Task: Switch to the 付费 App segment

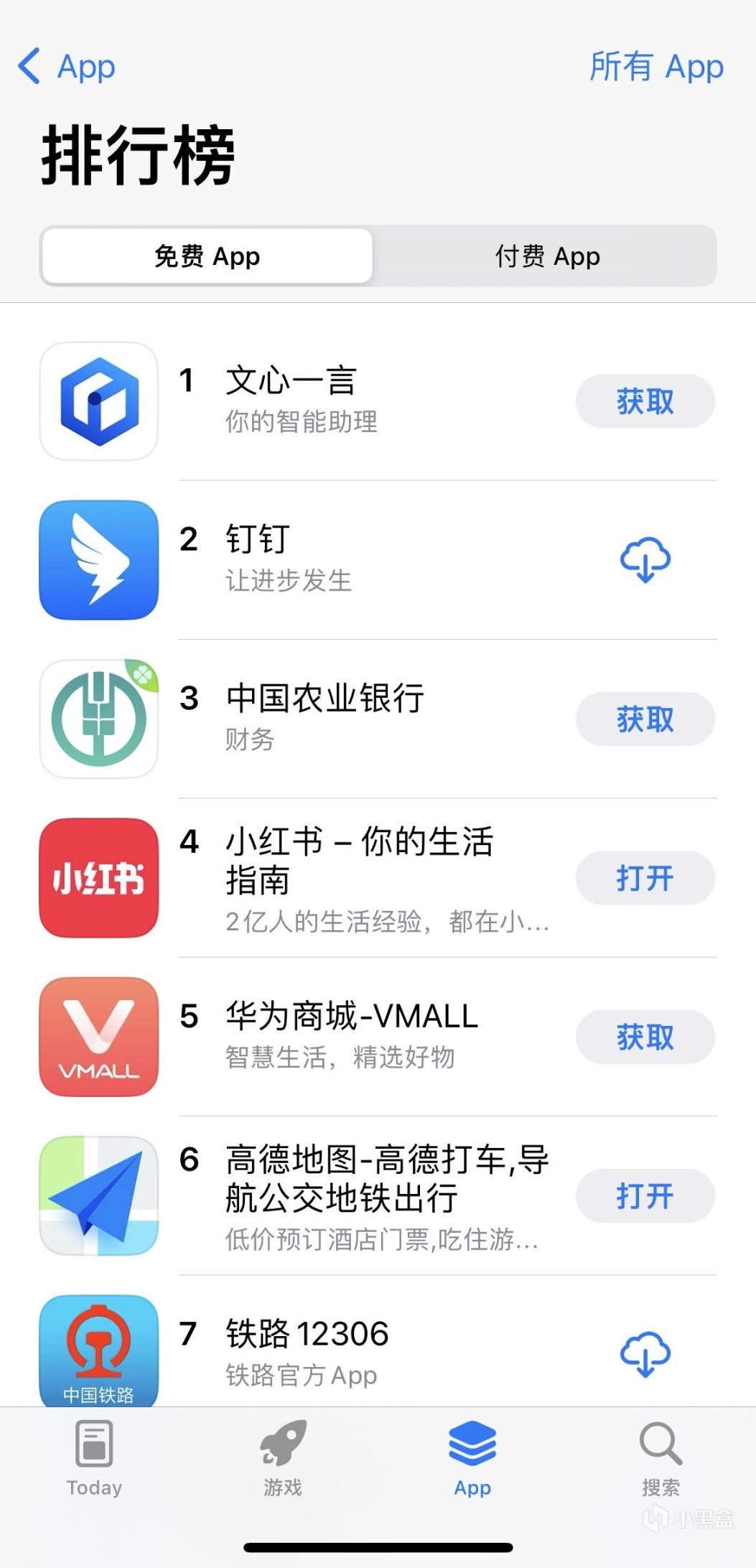Action: pyautogui.click(x=547, y=256)
